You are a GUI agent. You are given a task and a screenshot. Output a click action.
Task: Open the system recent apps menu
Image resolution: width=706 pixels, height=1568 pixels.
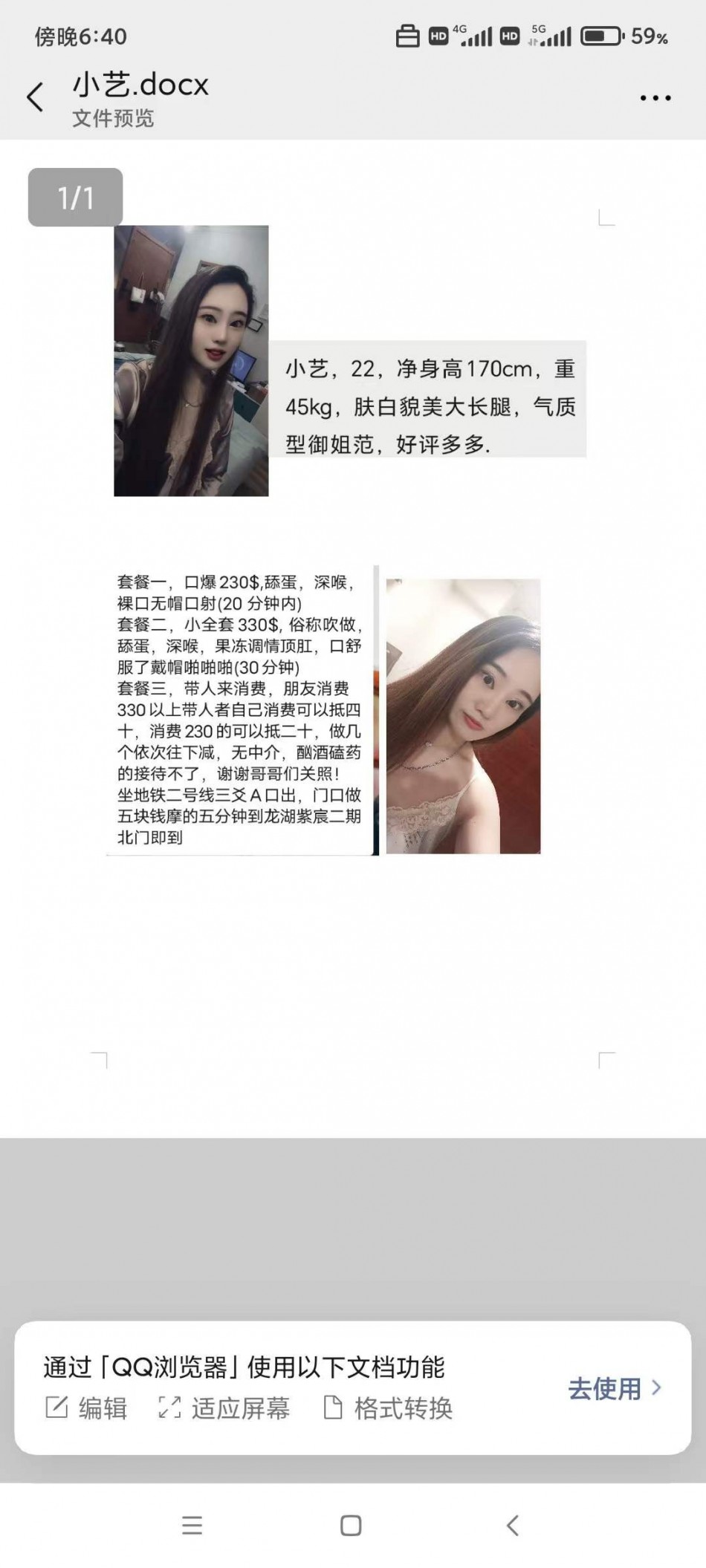192,1526
